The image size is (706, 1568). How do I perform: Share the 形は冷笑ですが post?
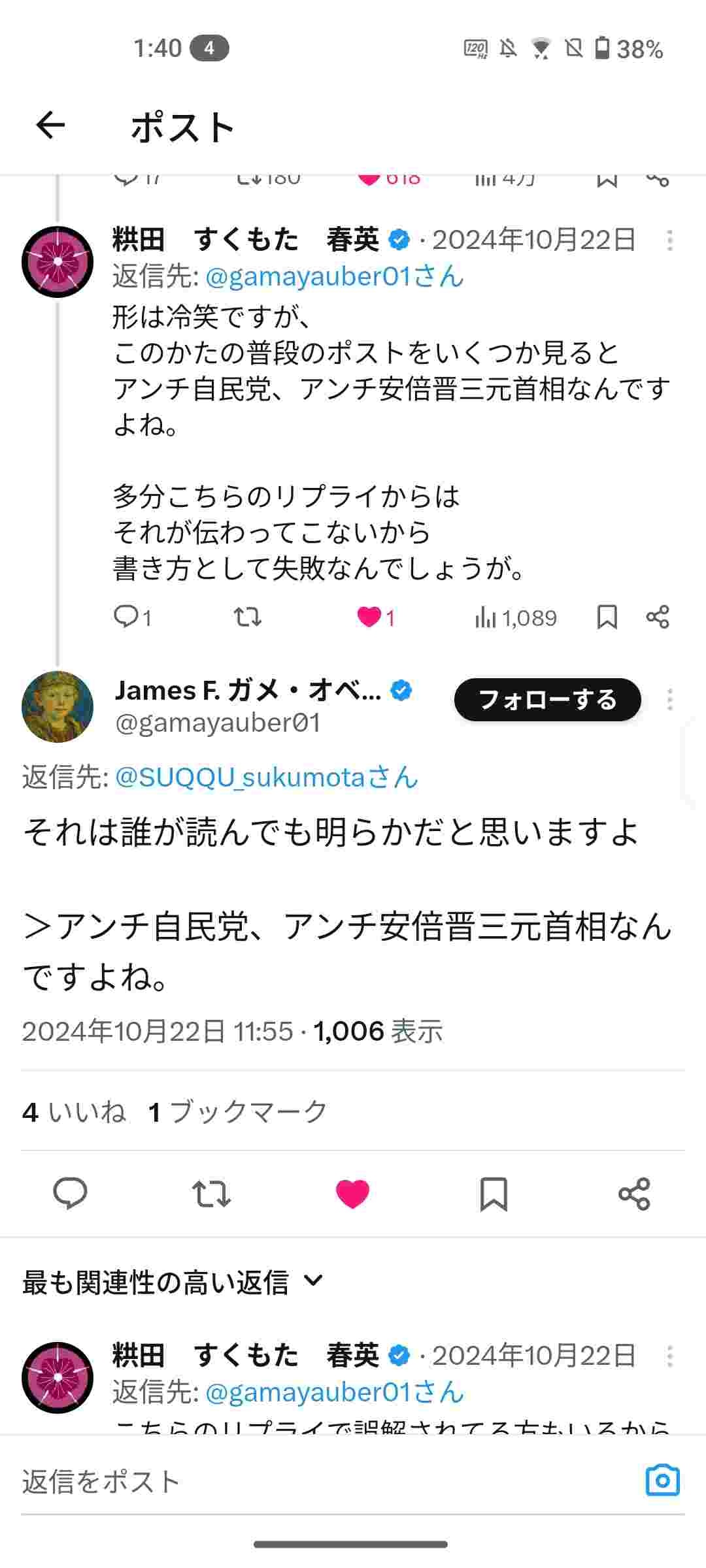point(658,617)
